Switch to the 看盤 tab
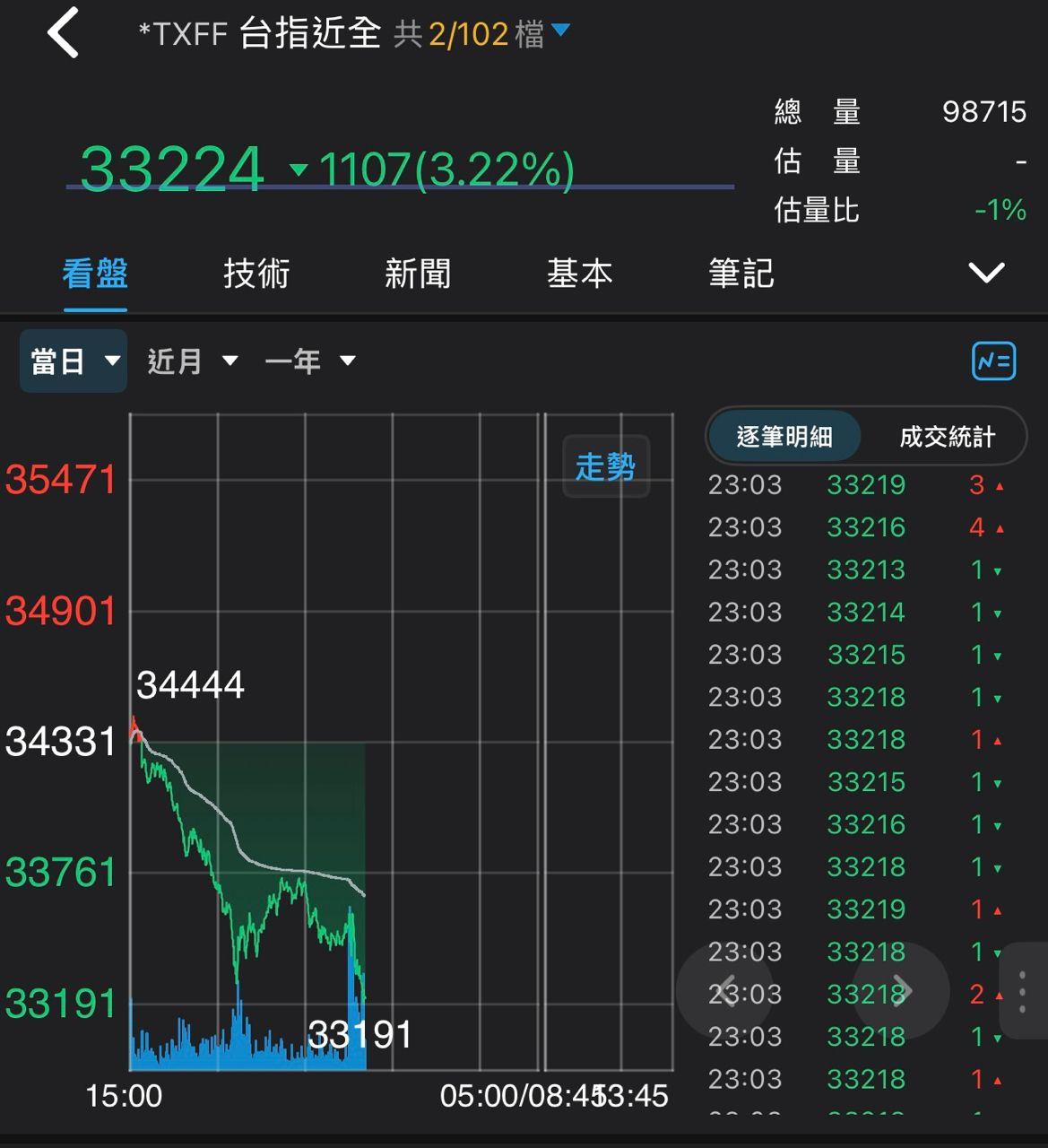1048x1148 pixels. click(x=95, y=274)
